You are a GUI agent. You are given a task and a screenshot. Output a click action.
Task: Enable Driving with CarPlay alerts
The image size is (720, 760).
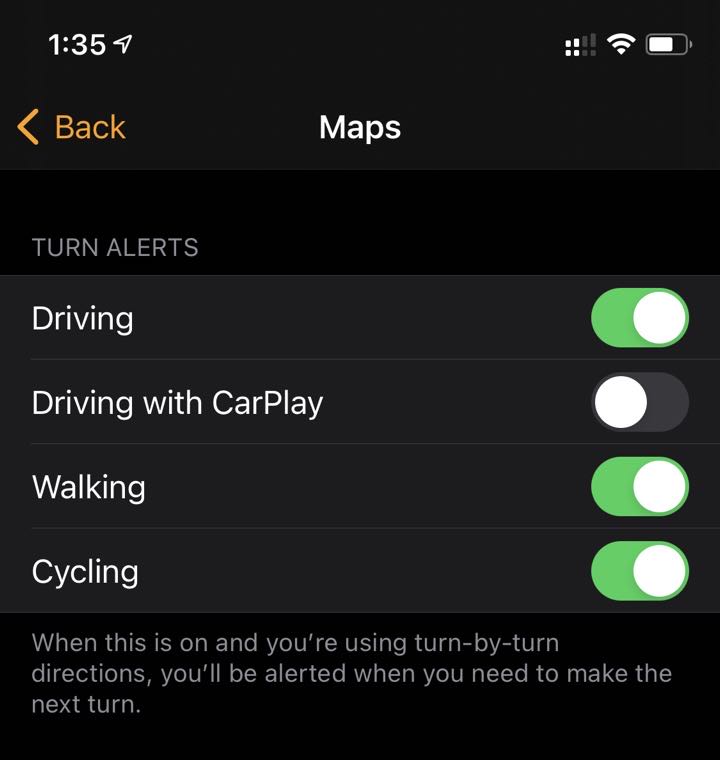[640, 402]
